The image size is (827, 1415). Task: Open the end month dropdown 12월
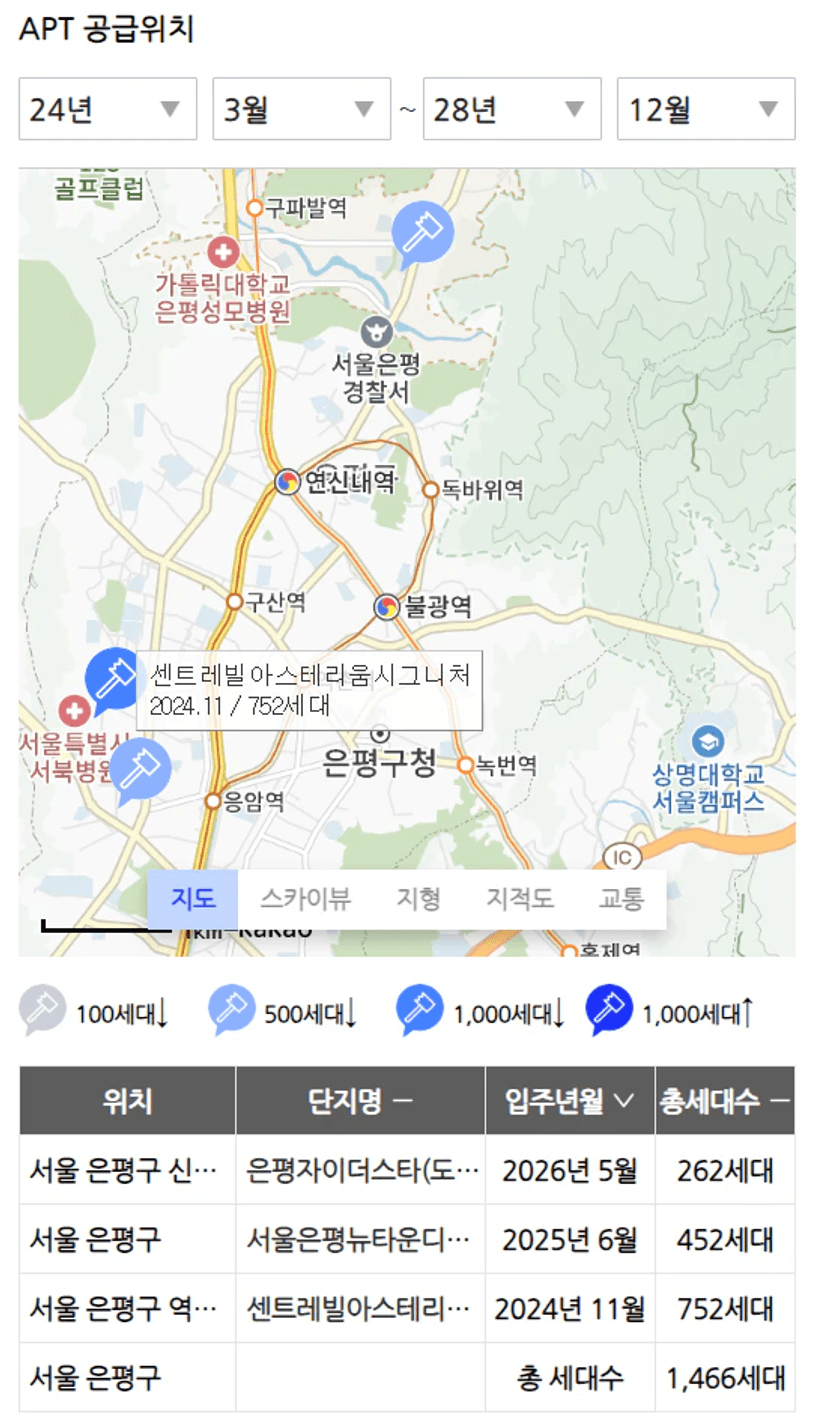click(x=706, y=109)
